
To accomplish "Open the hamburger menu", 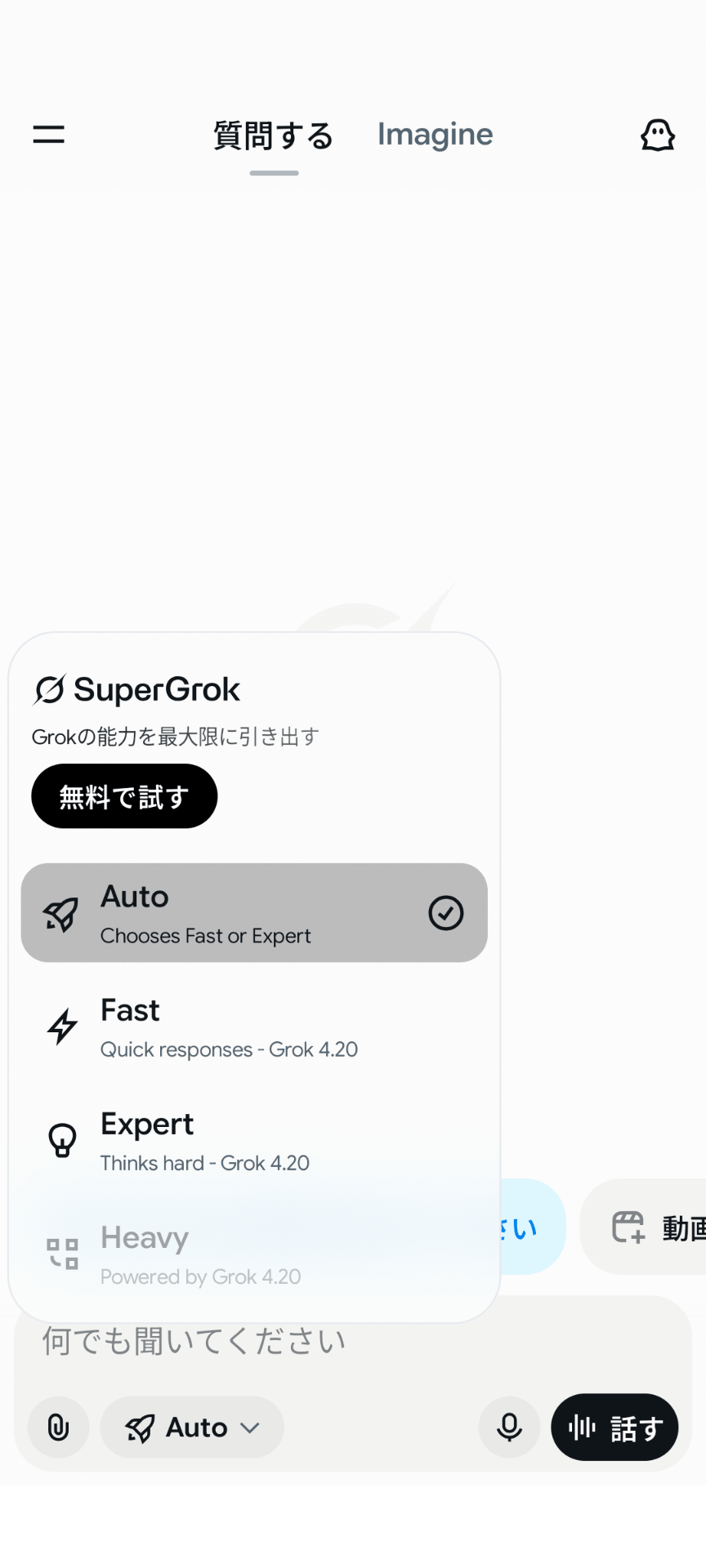I will pos(48,135).
